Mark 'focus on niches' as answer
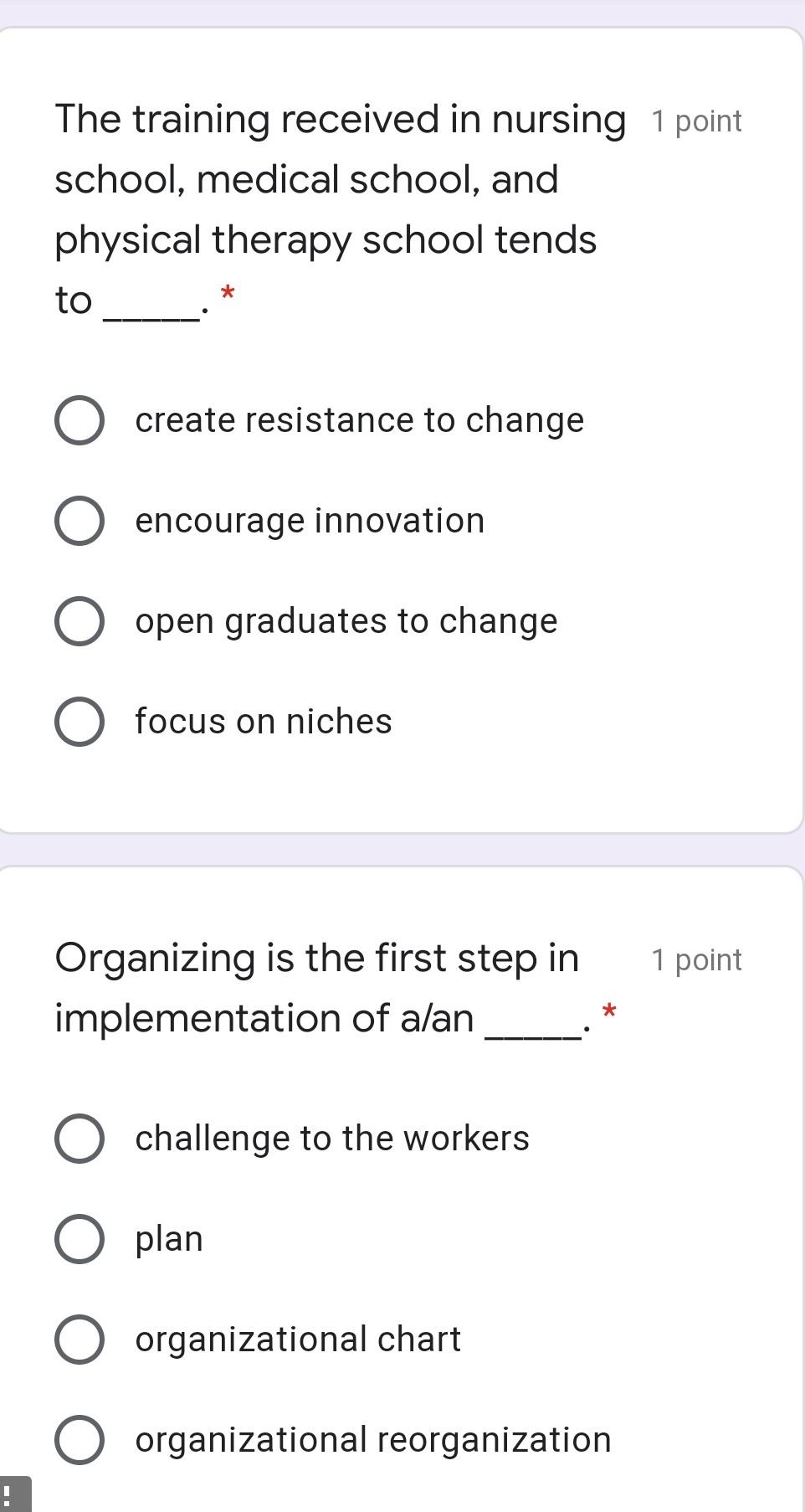 coord(79,722)
